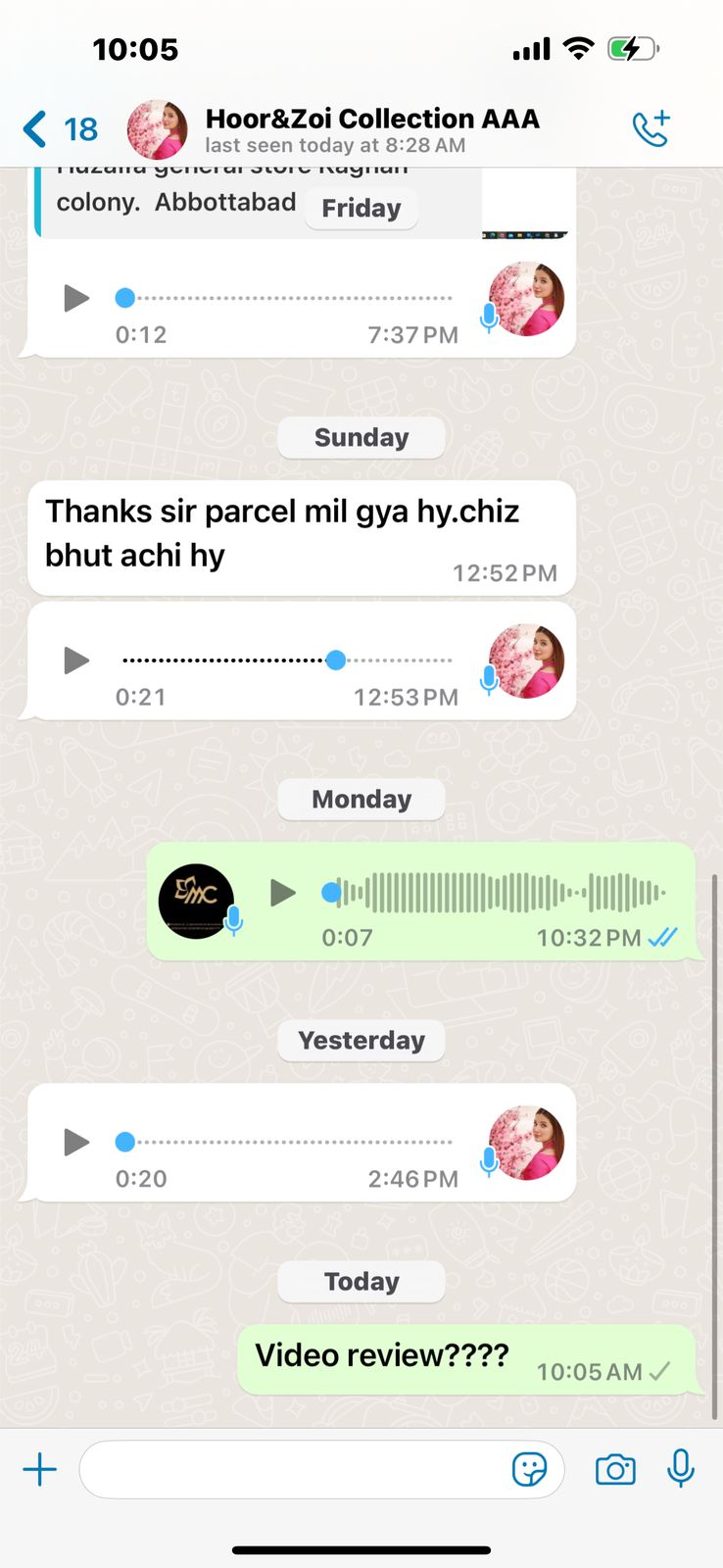The height and width of the screenshot is (1568, 723).
Task: Start a call with this contact
Action: coord(651,129)
